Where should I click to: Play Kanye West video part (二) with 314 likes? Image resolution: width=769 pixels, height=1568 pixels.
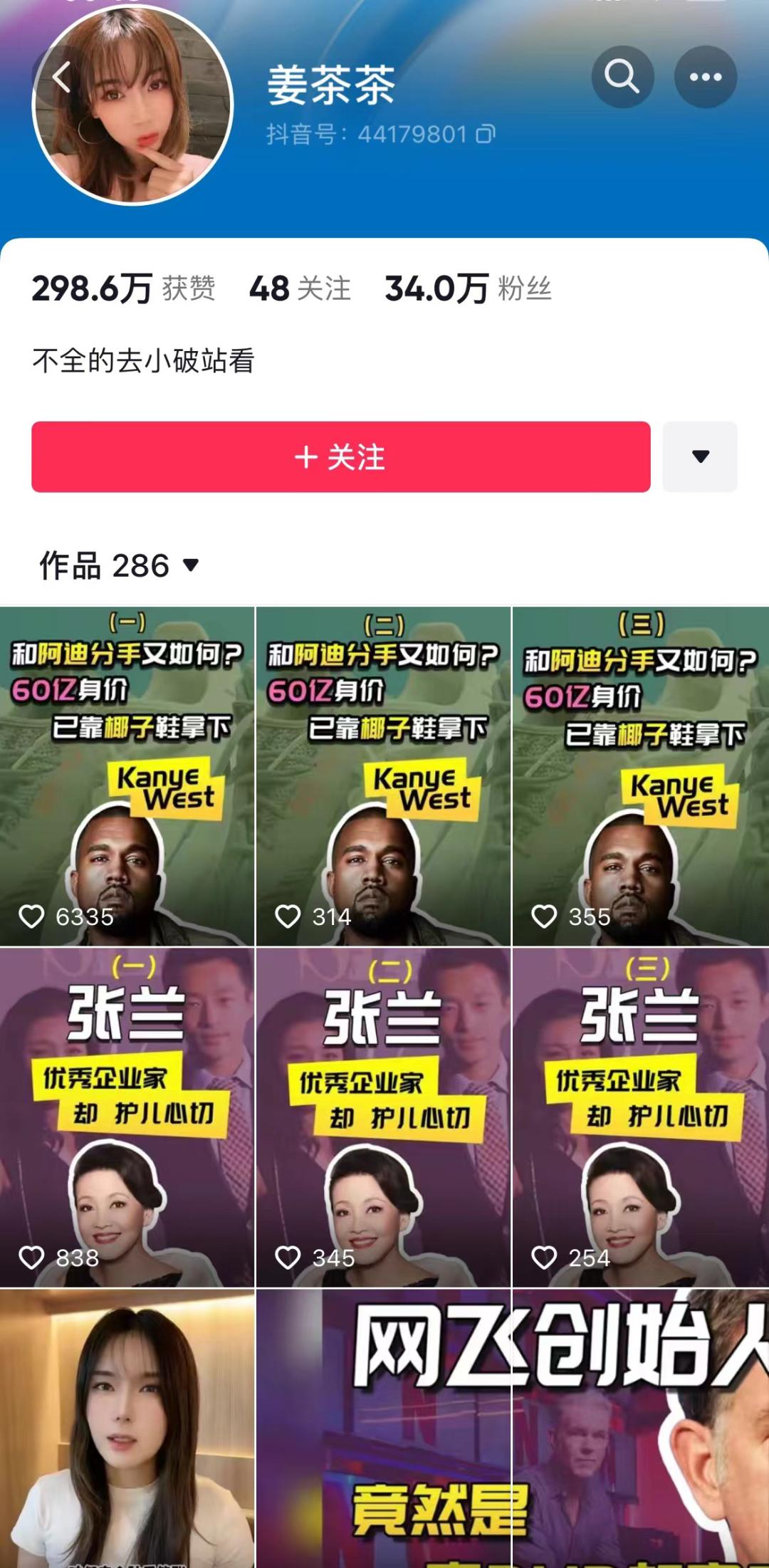pos(383,776)
